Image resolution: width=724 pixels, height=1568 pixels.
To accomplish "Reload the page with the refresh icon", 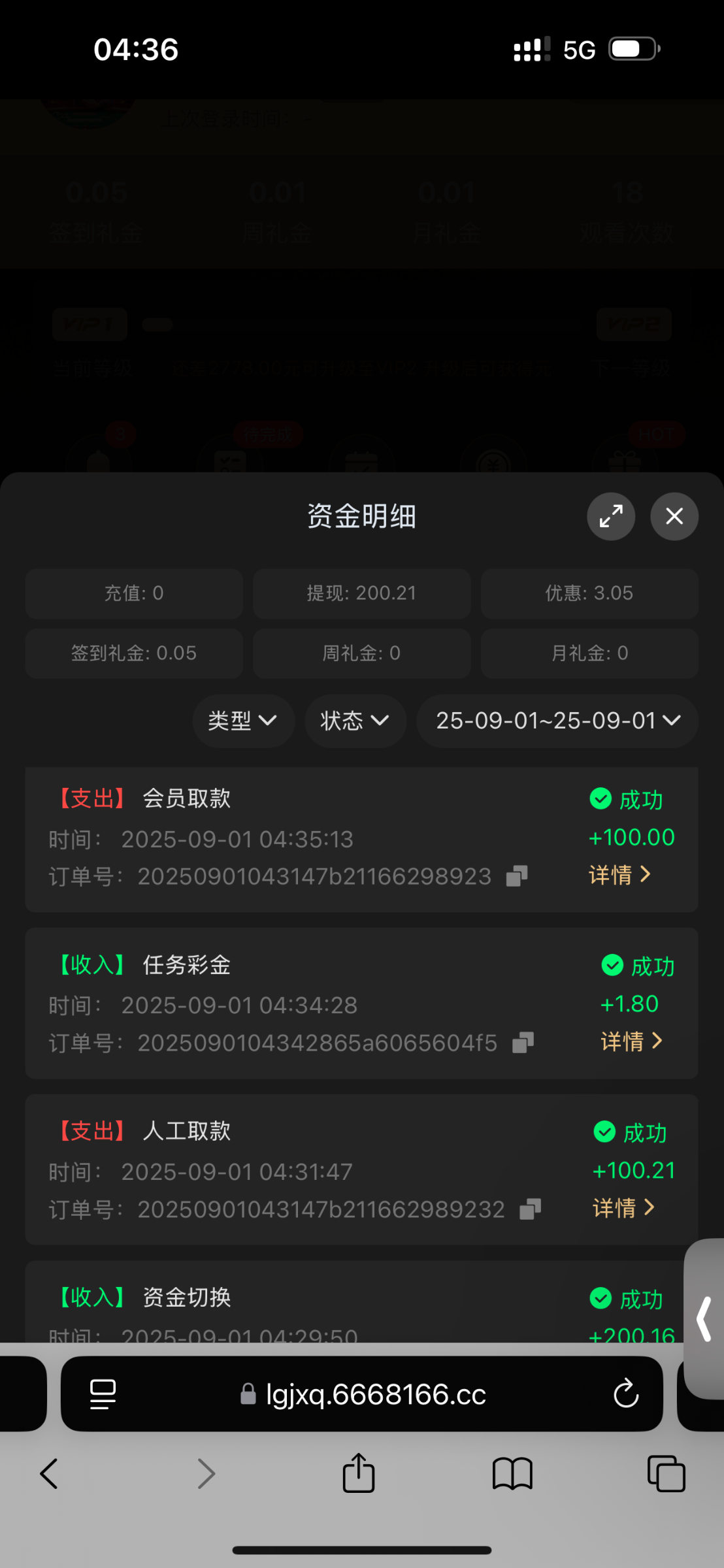I will [x=625, y=1394].
